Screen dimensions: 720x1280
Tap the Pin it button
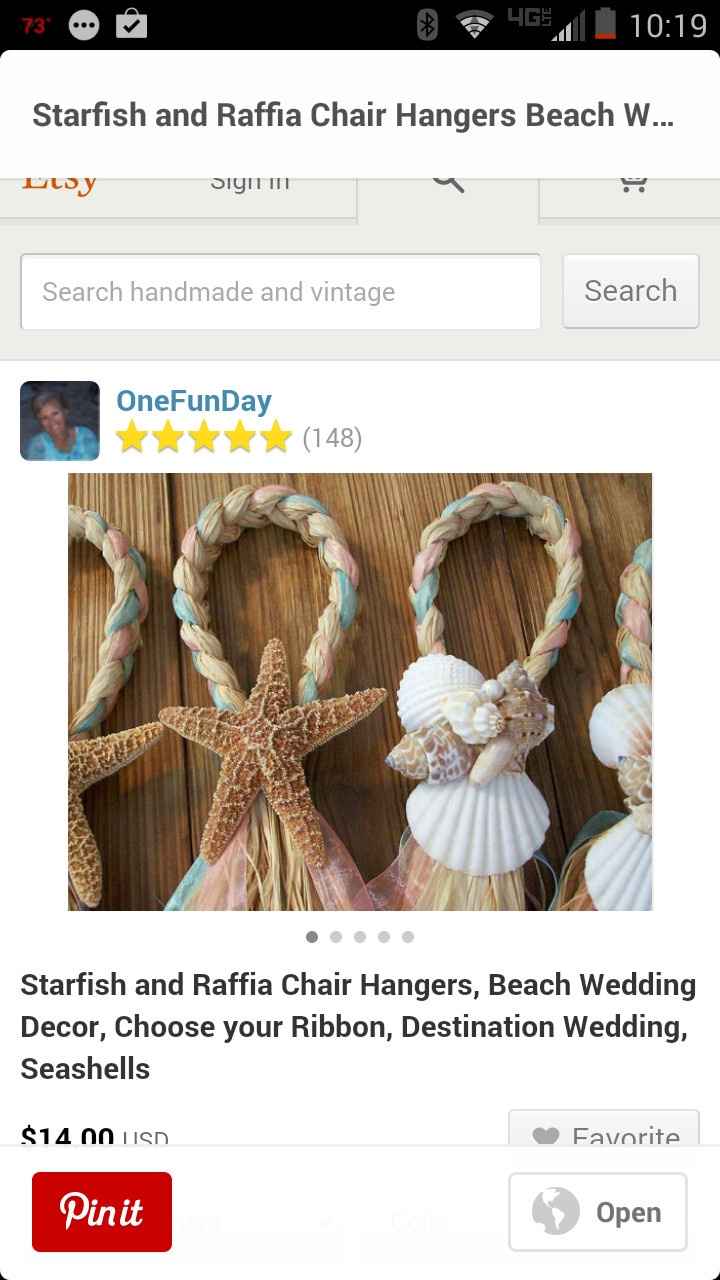click(x=102, y=1212)
